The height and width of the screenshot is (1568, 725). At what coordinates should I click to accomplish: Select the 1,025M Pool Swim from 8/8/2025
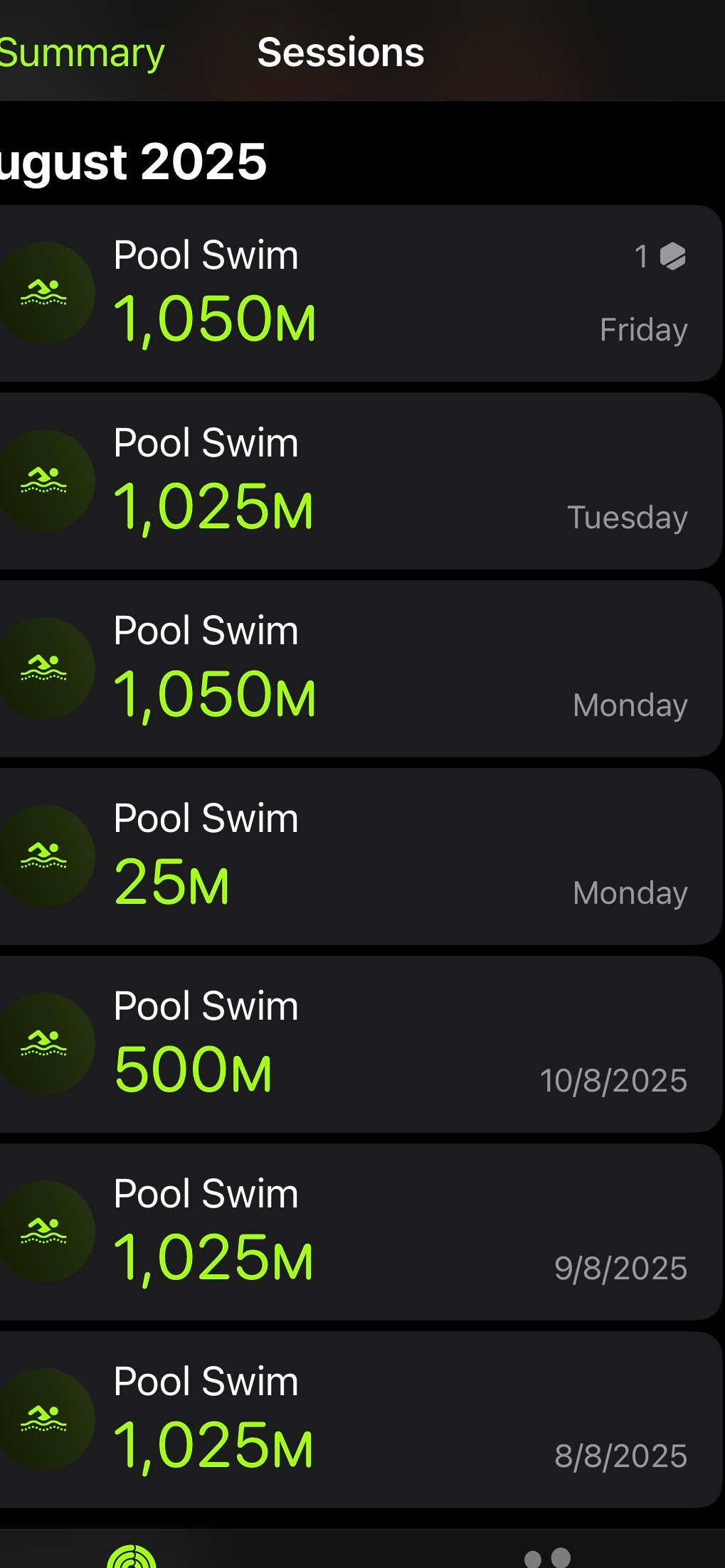(361, 1420)
